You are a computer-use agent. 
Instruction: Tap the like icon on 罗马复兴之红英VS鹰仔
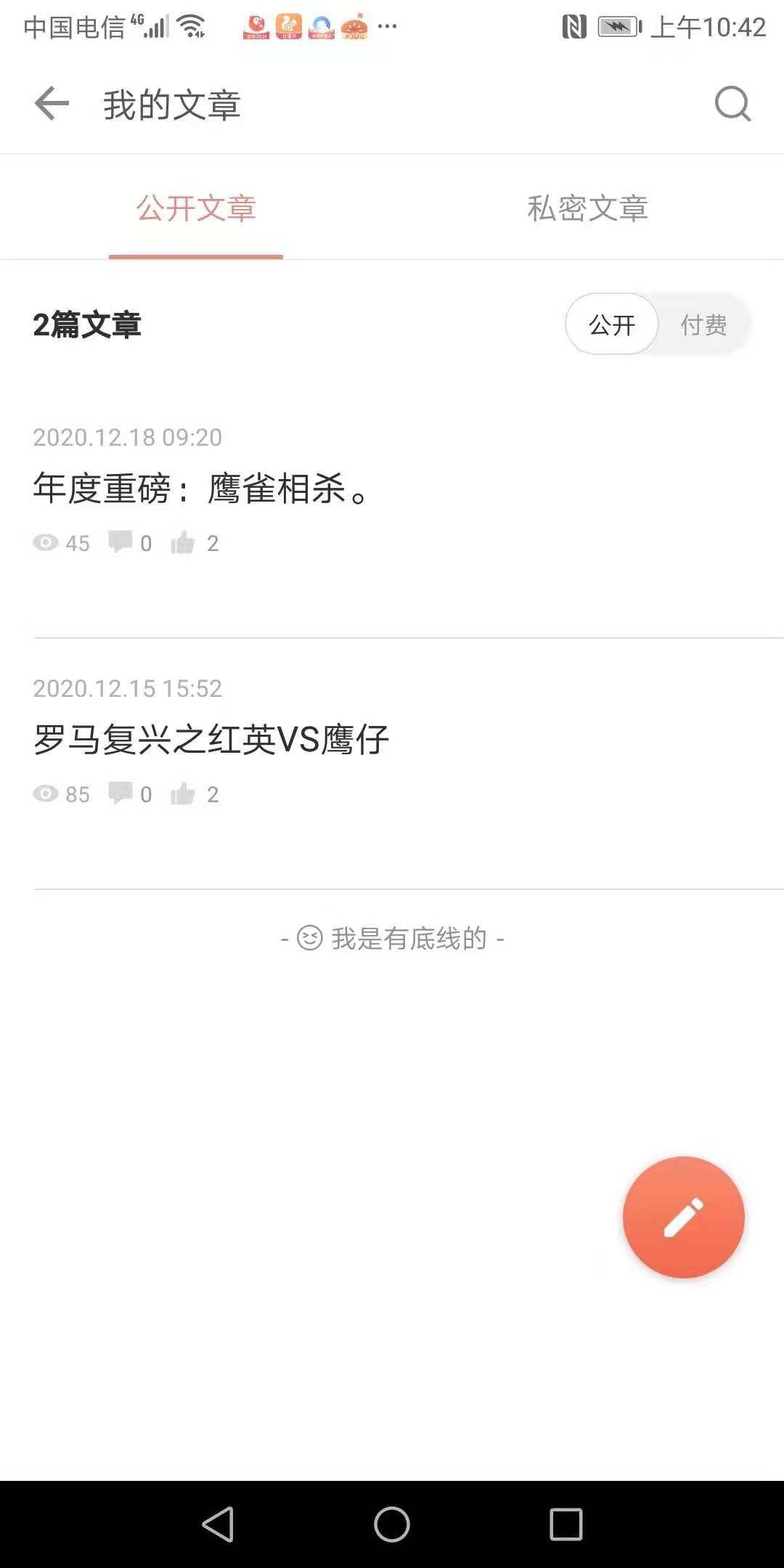coord(184,793)
